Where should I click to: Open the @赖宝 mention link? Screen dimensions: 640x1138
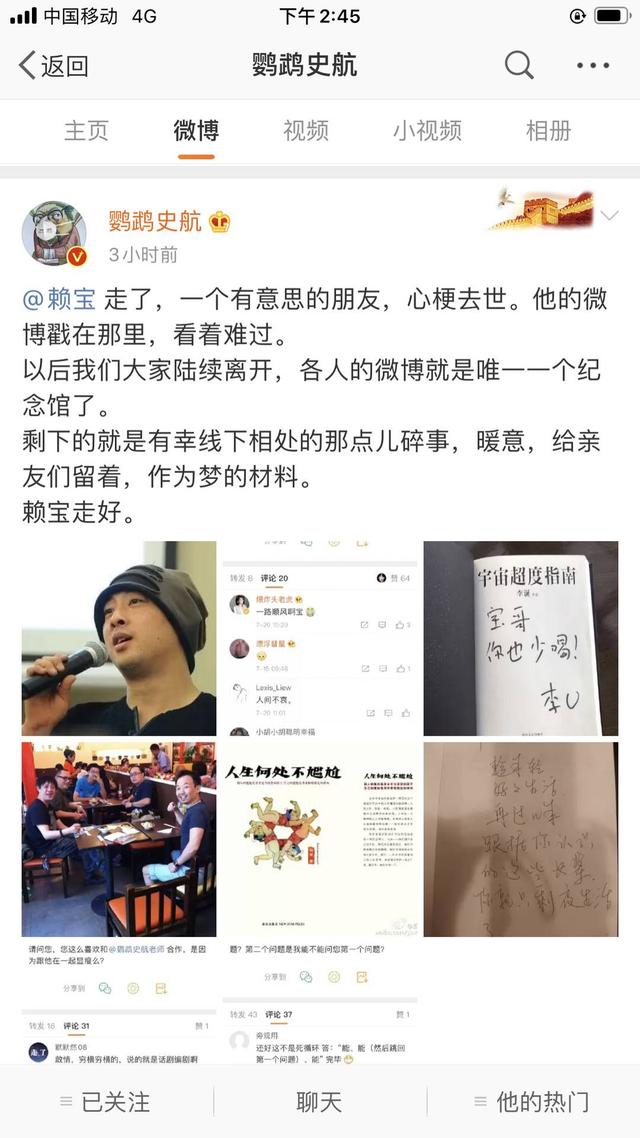point(58,299)
